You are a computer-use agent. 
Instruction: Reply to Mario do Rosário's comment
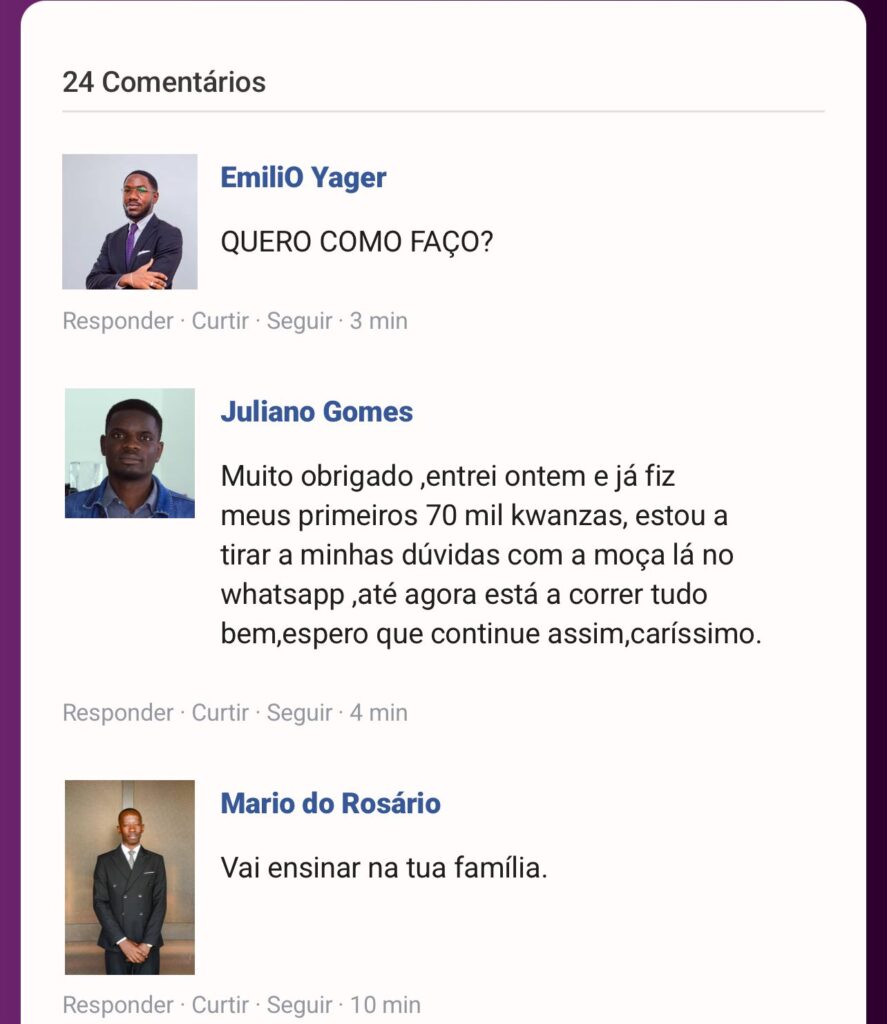pos(117,1004)
